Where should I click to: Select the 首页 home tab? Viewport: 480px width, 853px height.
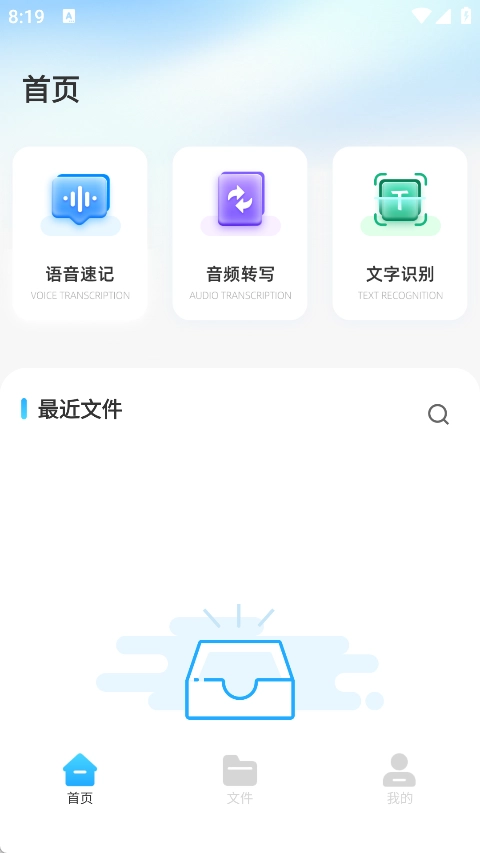click(x=80, y=779)
